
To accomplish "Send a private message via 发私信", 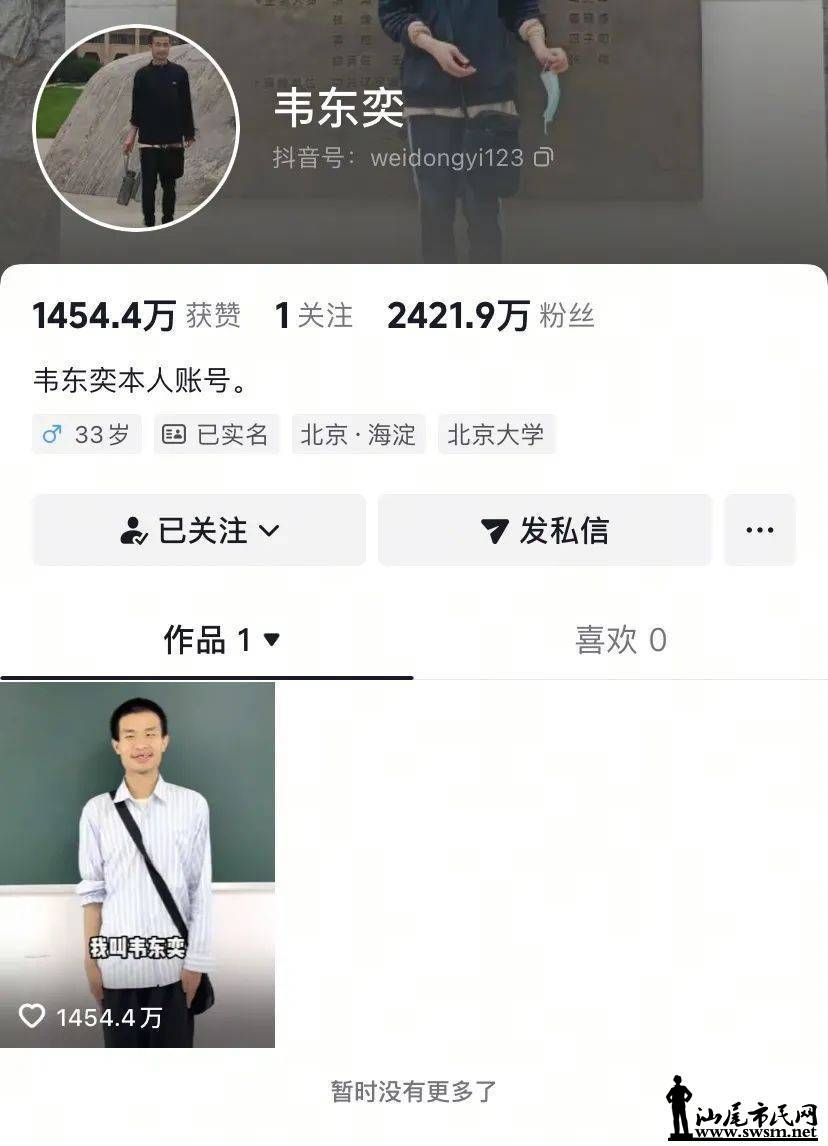I will [x=544, y=530].
